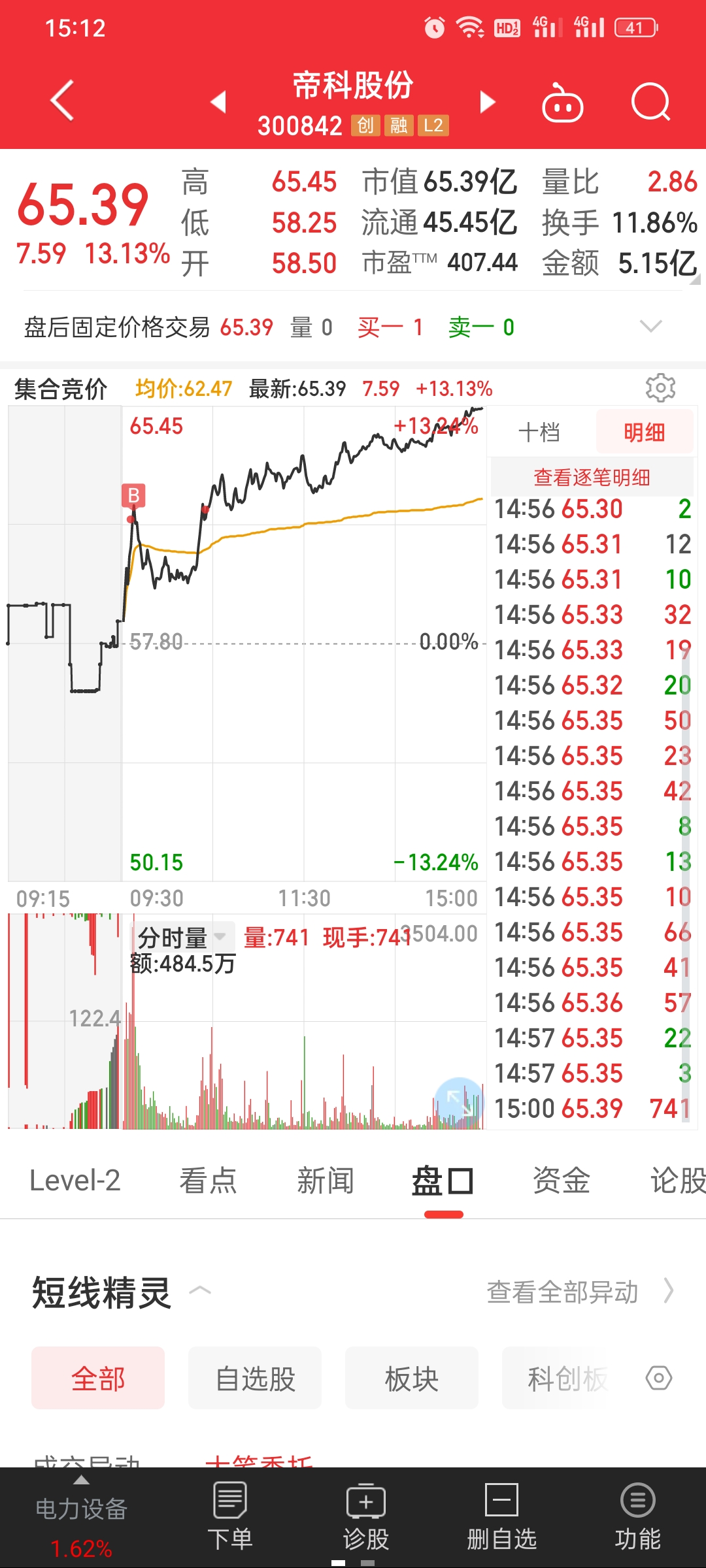Select the 自选股 filter chip
Image resolution: width=706 pixels, height=1568 pixels.
(255, 1378)
